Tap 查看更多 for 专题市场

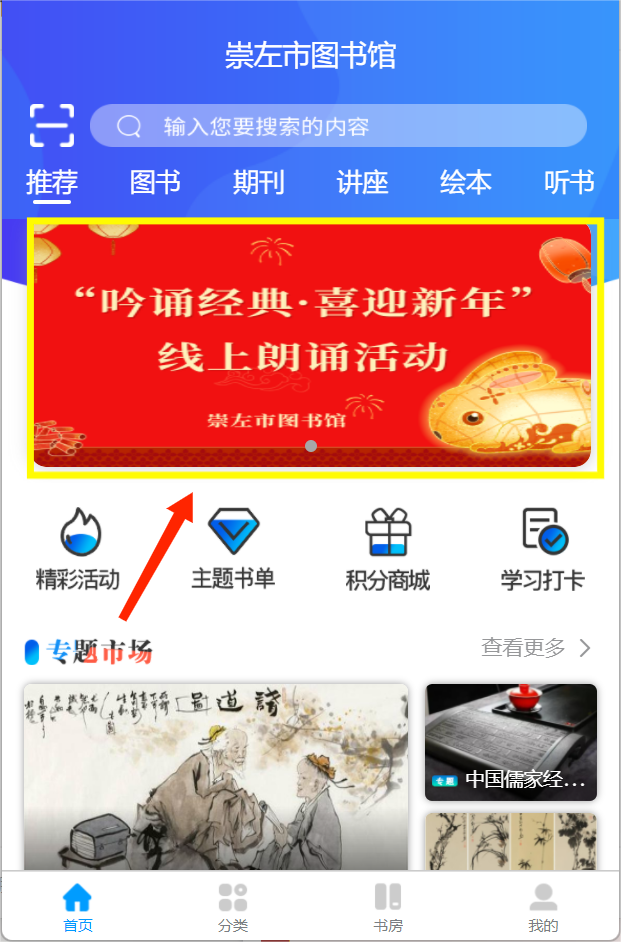(x=536, y=648)
